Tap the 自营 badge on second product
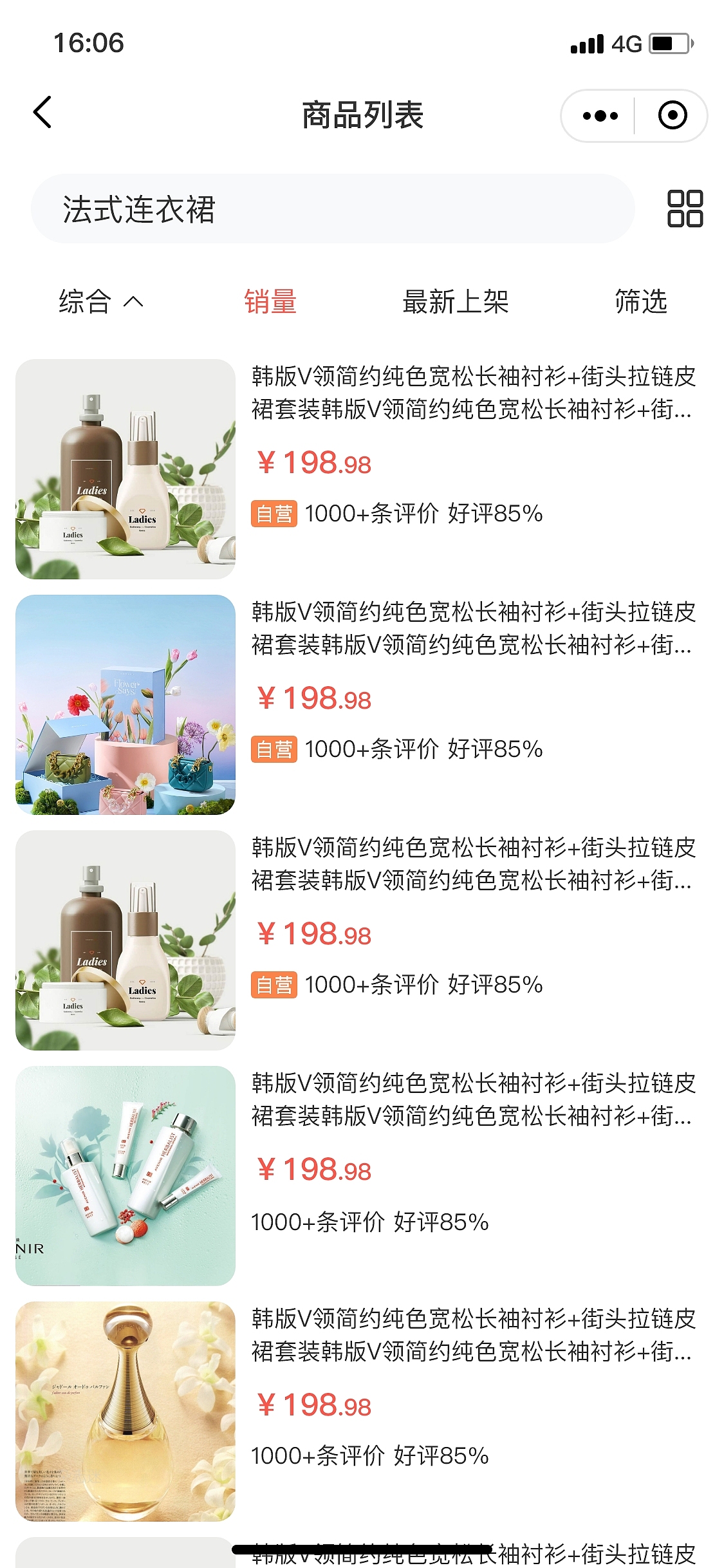The width and height of the screenshot is (724, 1568). (x=274, y=749)
